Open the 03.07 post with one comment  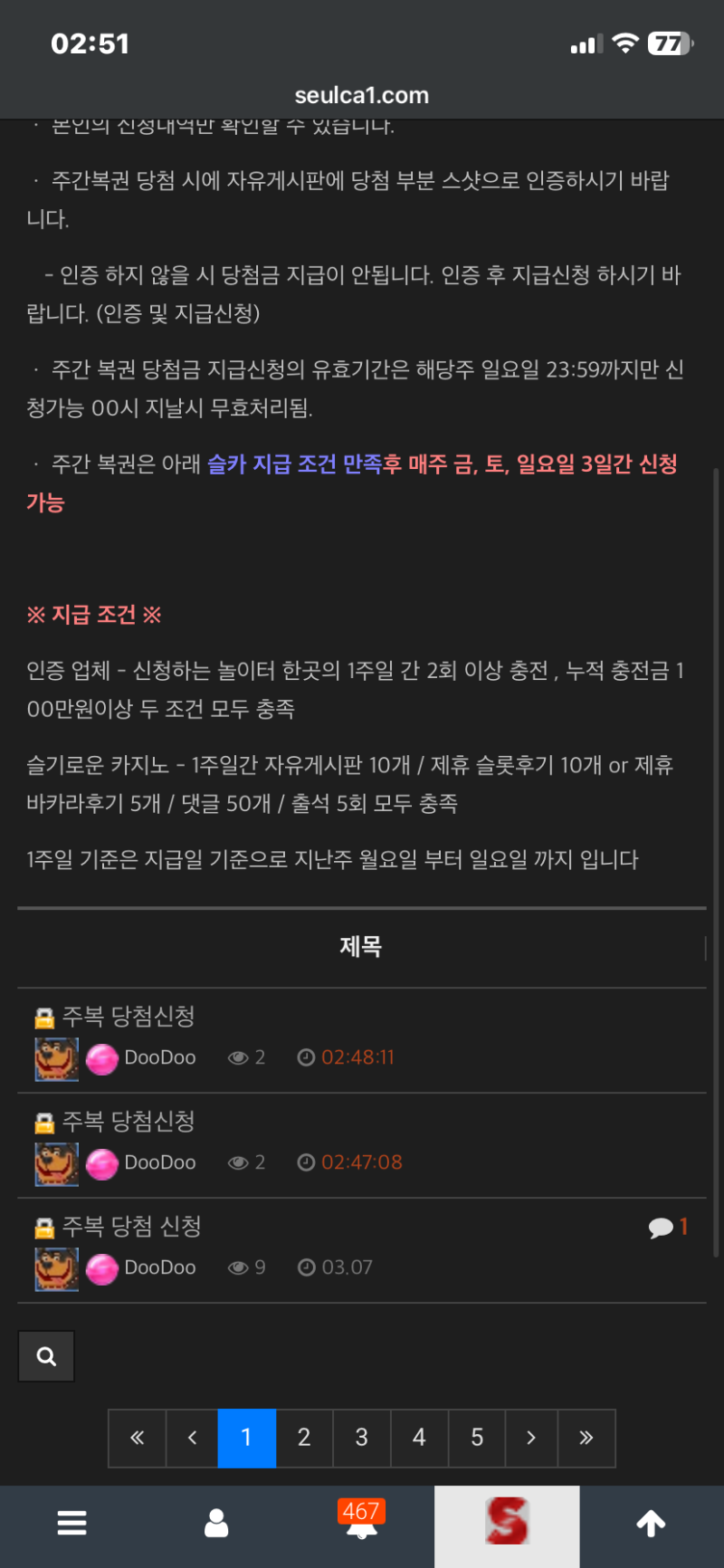click(x=131, y=1227)
